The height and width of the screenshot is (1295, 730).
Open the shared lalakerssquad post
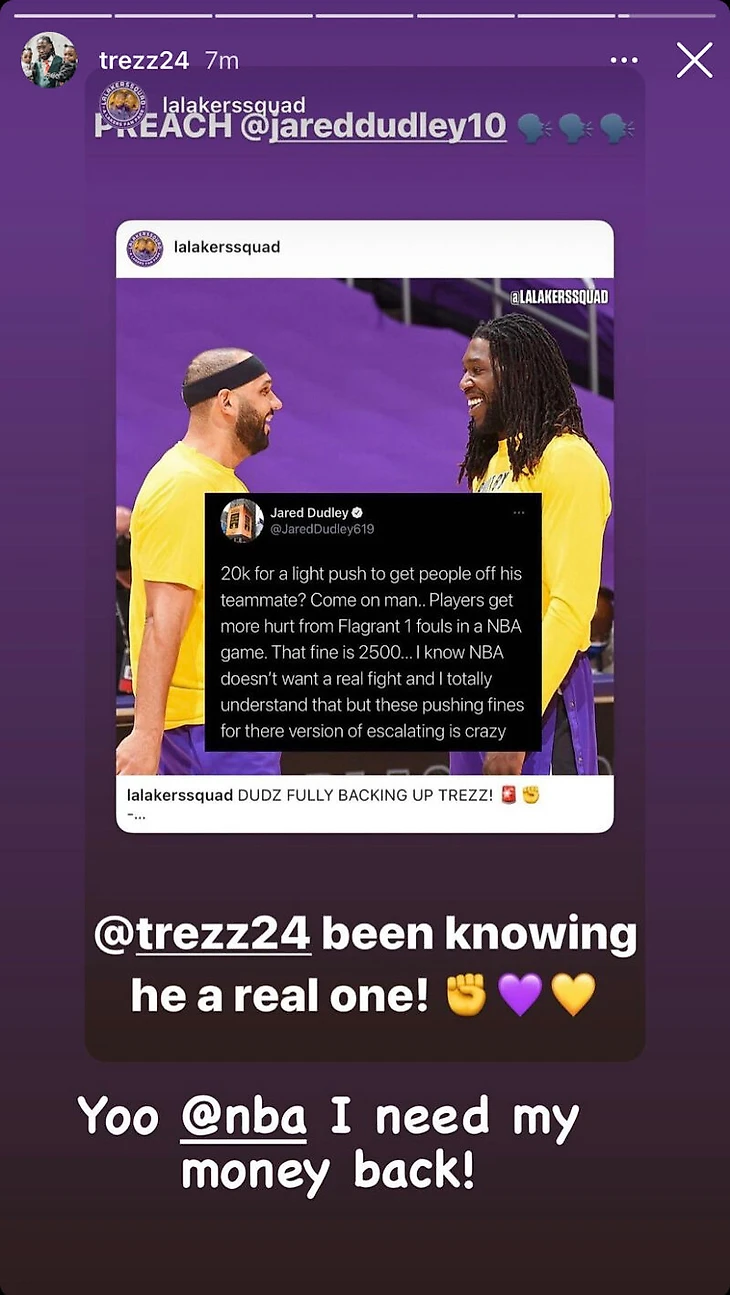tap(364, 525)
